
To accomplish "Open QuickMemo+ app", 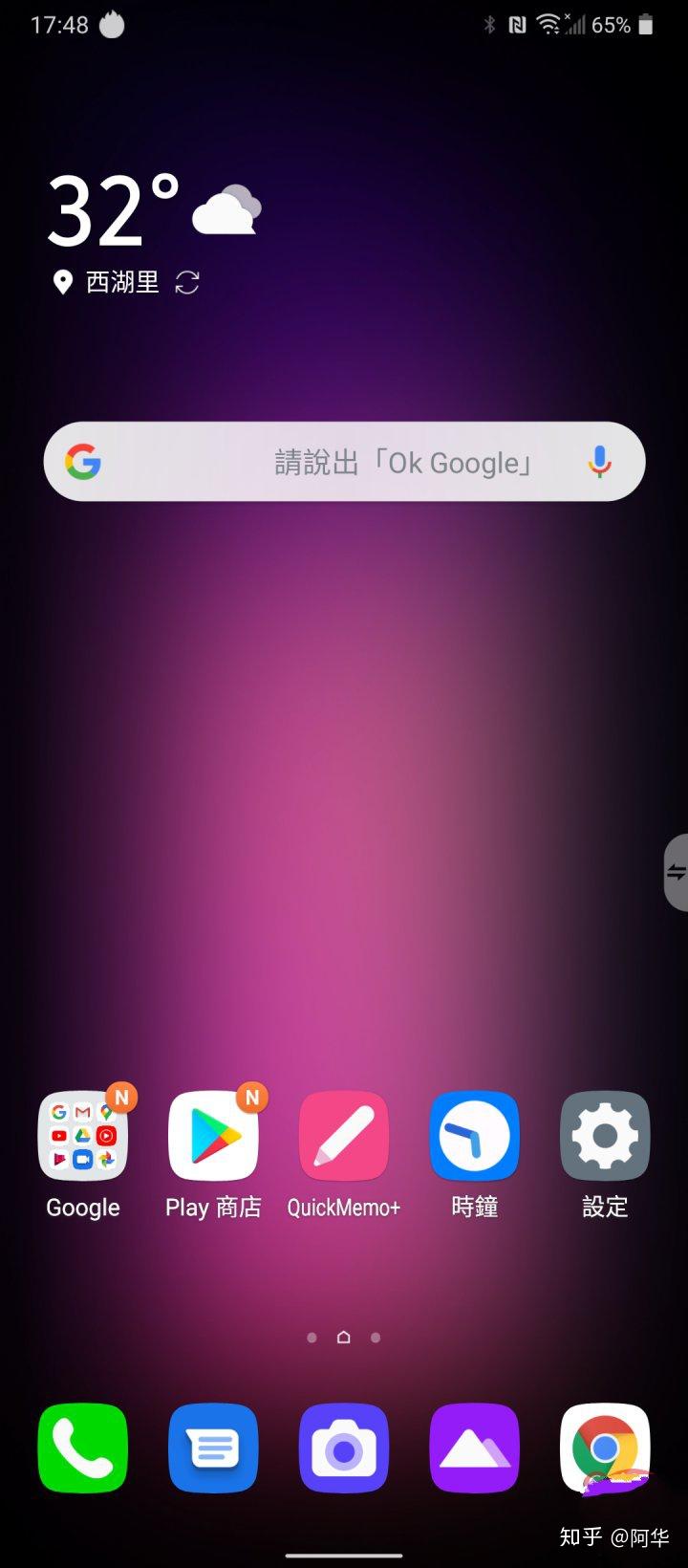I will [x=344, y=1137].
